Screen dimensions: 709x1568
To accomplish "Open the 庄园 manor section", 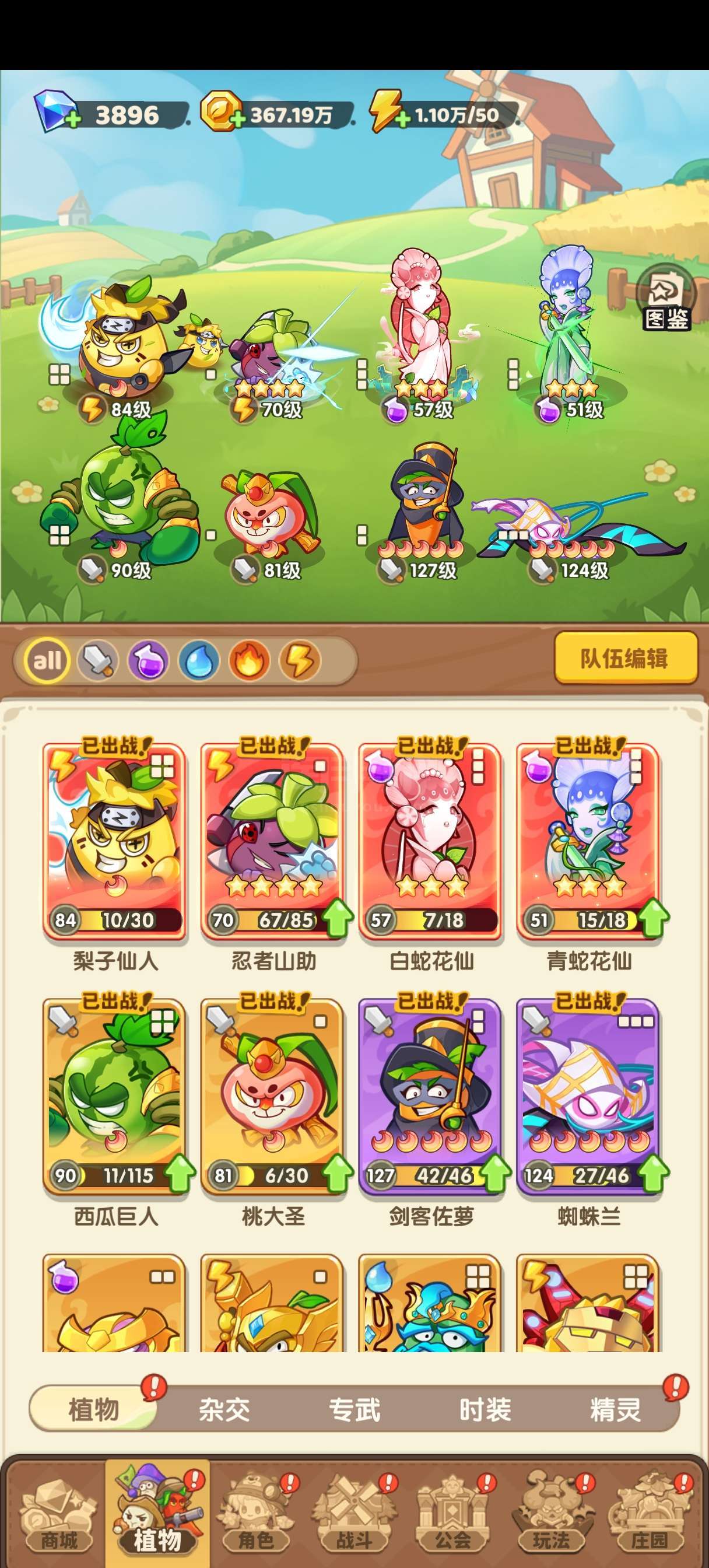I will [650, 1517].
